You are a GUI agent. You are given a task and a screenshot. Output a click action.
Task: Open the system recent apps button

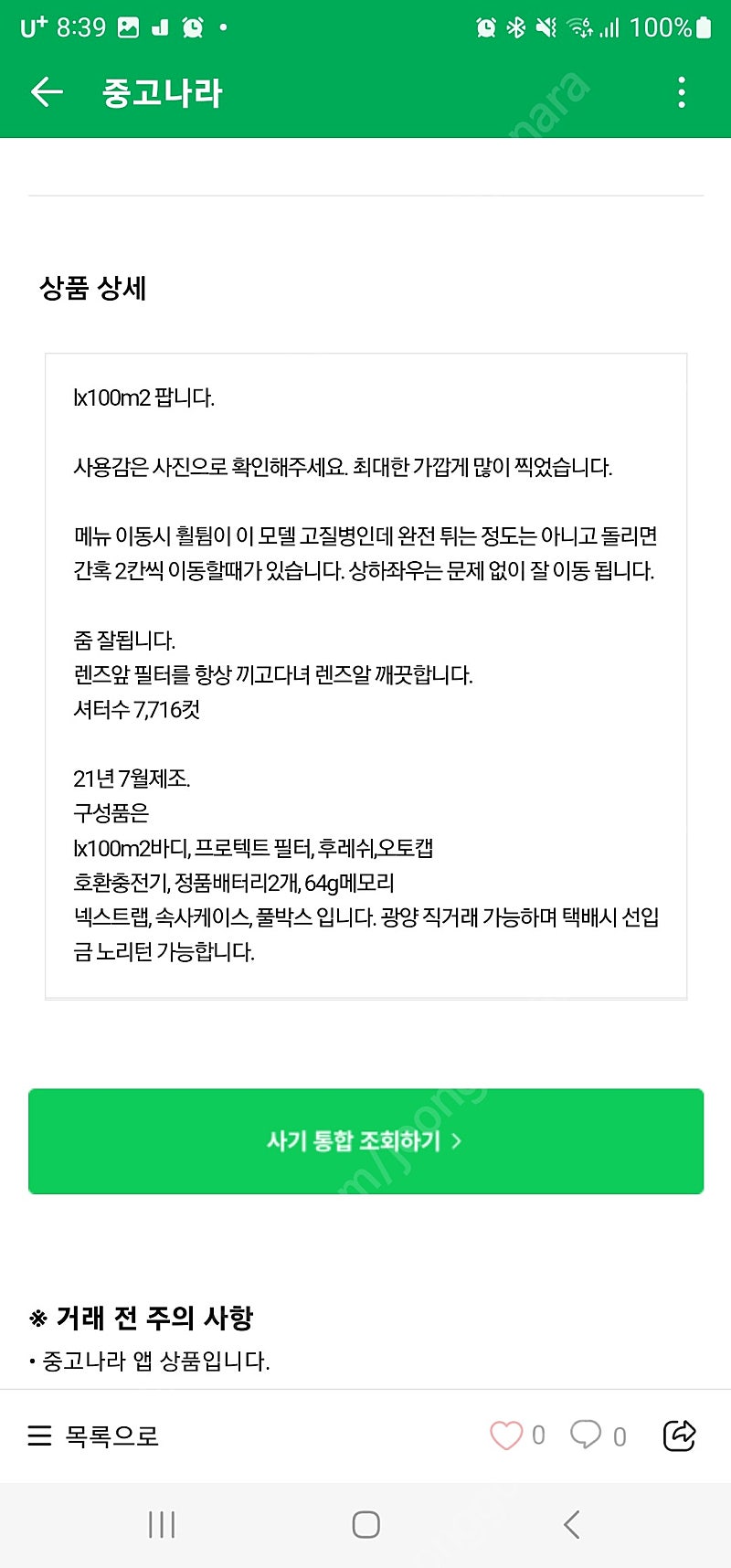(162, 1524)
